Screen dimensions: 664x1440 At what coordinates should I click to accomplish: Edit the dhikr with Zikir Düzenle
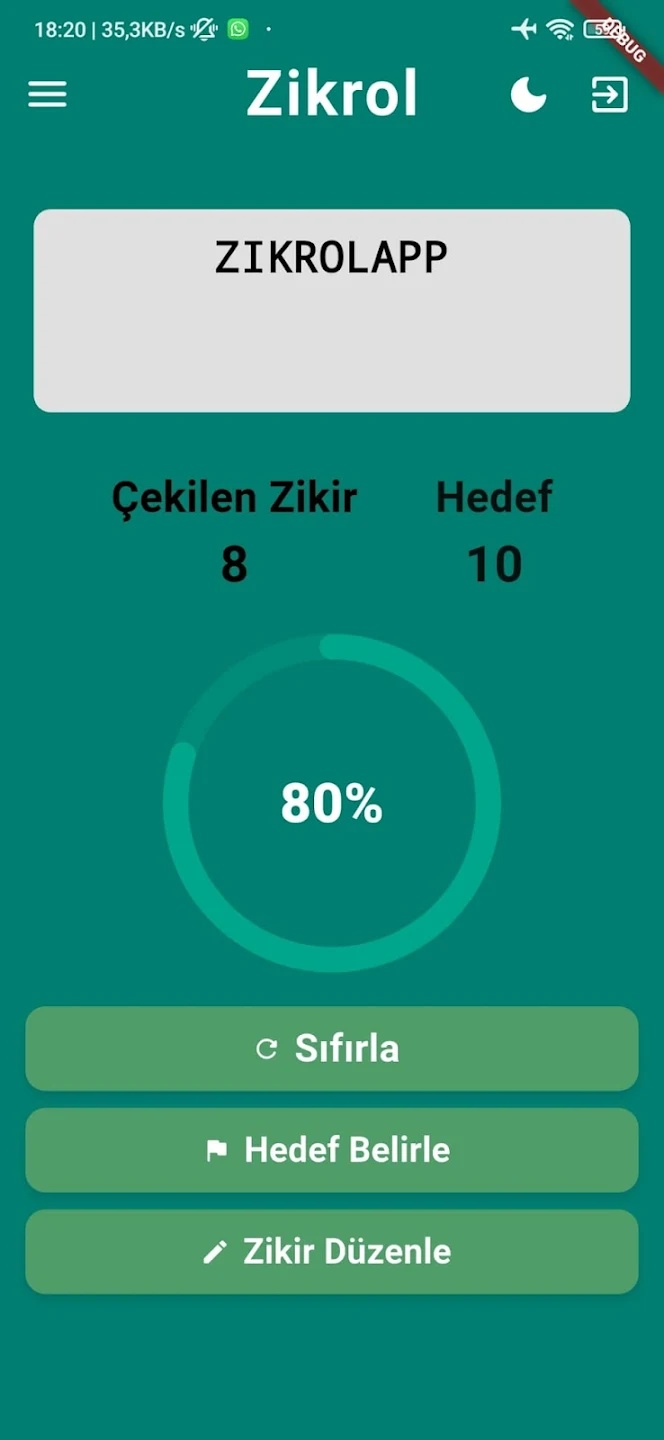pos(331,1251)
